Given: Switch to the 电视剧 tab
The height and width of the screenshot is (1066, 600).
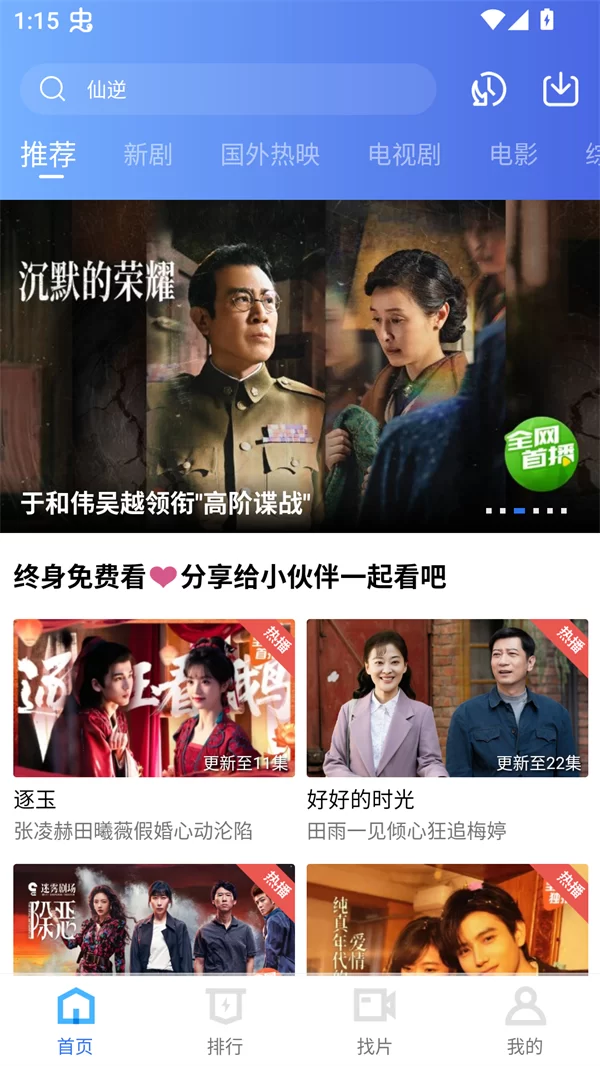Looking at the screenshot, I should click(x=404, y=154).
